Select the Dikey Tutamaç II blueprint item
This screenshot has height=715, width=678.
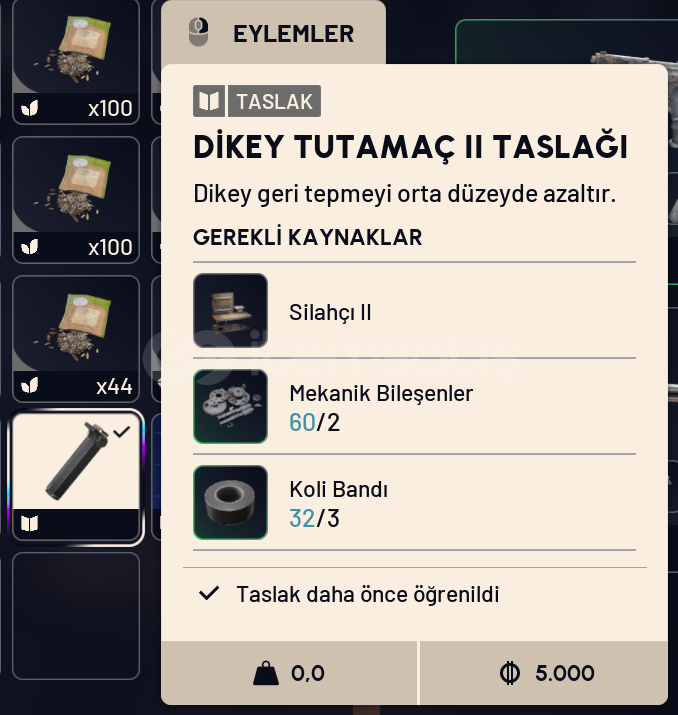pos(76,476)
